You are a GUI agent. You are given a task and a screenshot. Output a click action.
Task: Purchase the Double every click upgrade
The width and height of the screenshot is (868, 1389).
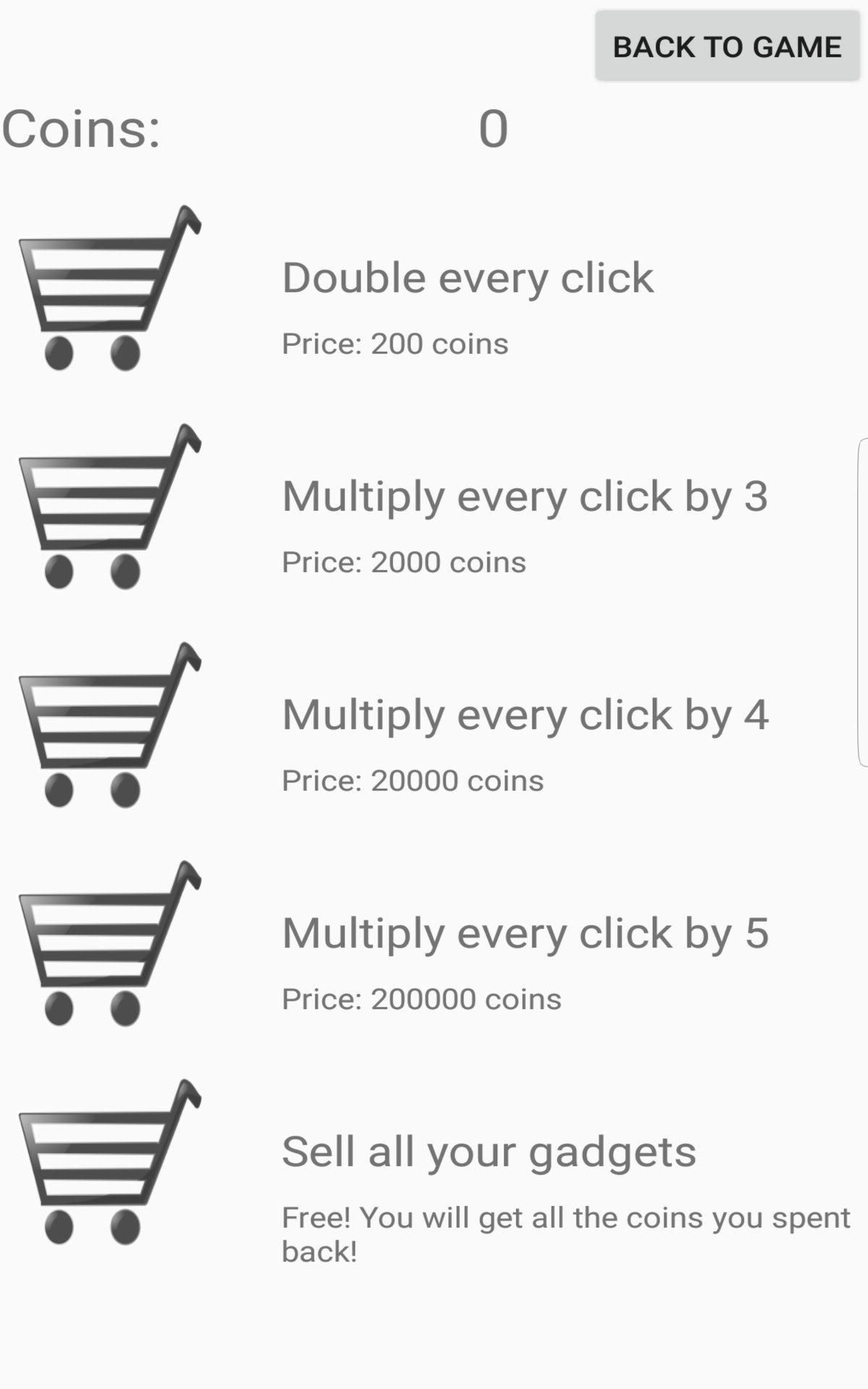469,277
